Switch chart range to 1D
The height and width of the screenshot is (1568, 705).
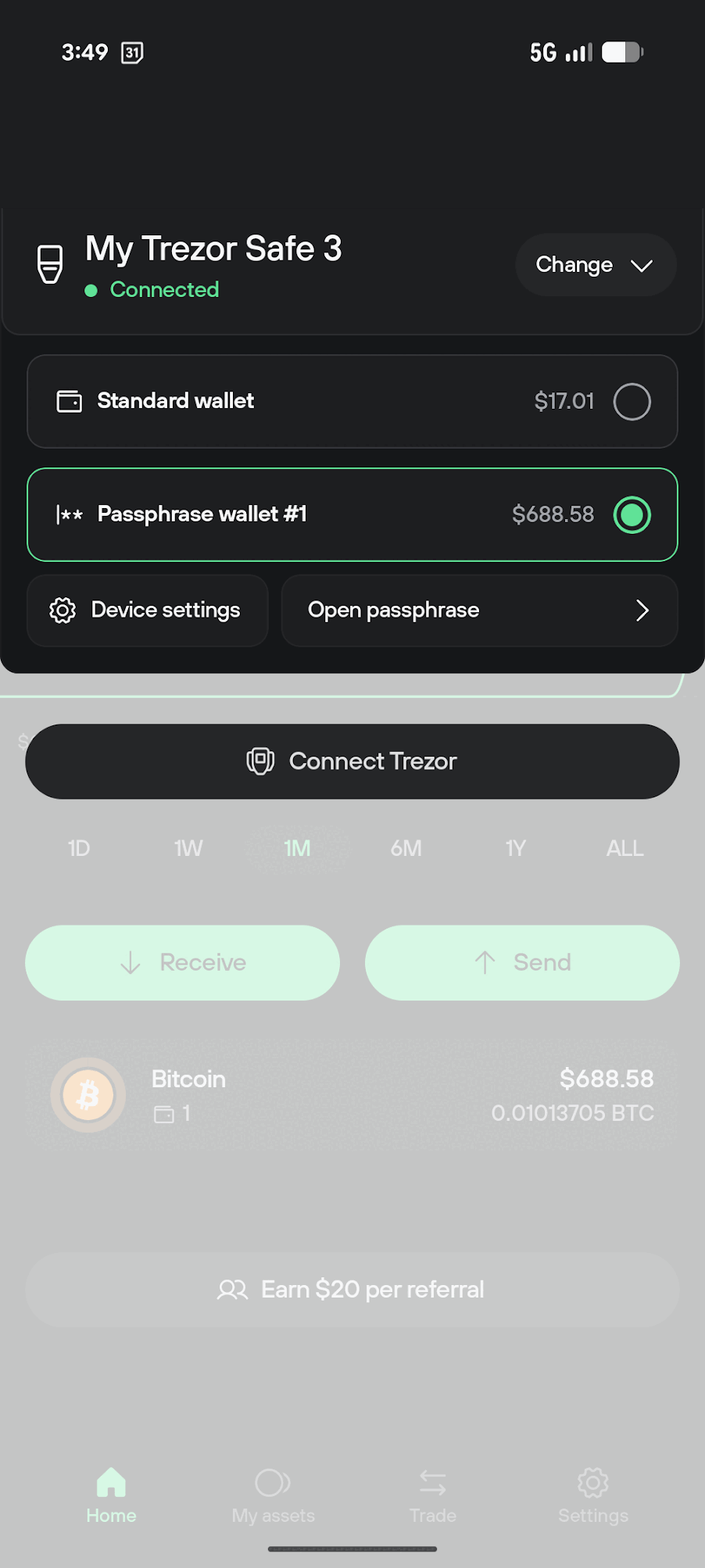click(79, 848)
